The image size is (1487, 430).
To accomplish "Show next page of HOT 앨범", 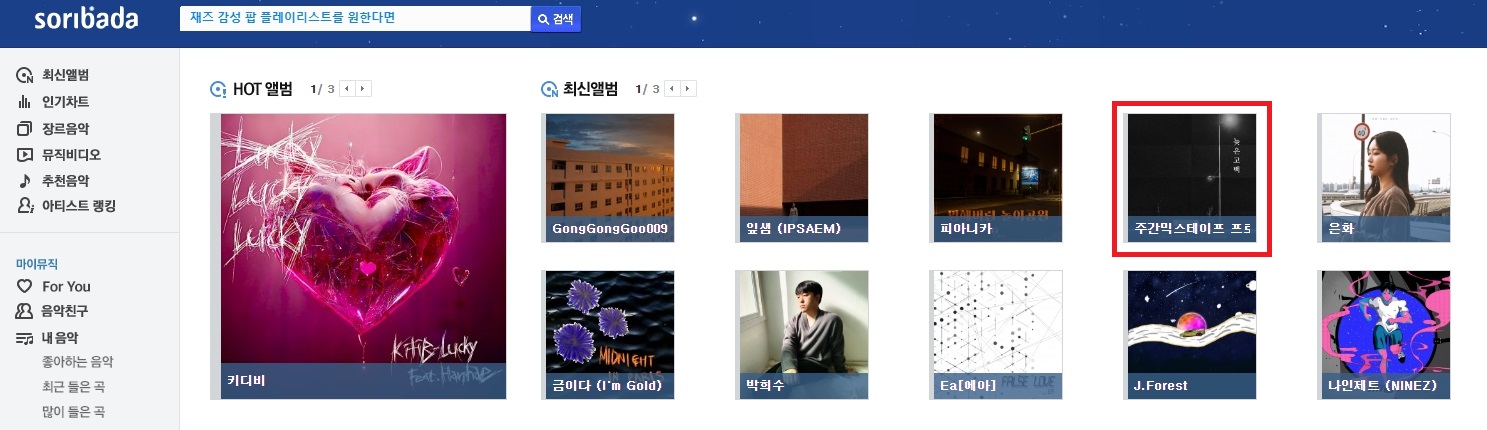I will point(363,89).
